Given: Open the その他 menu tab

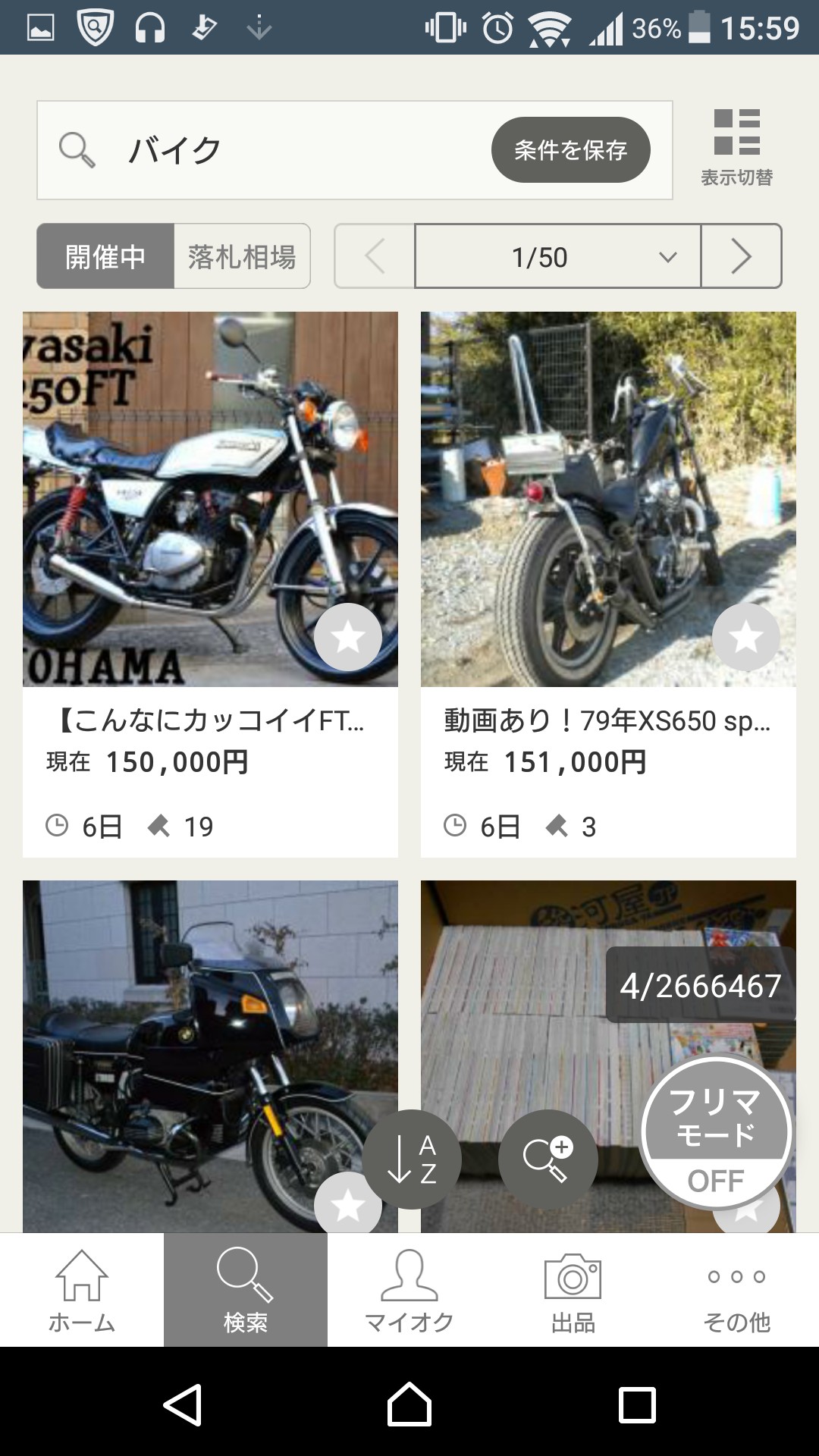Looking at the screenshot, I should point(736,1291).
